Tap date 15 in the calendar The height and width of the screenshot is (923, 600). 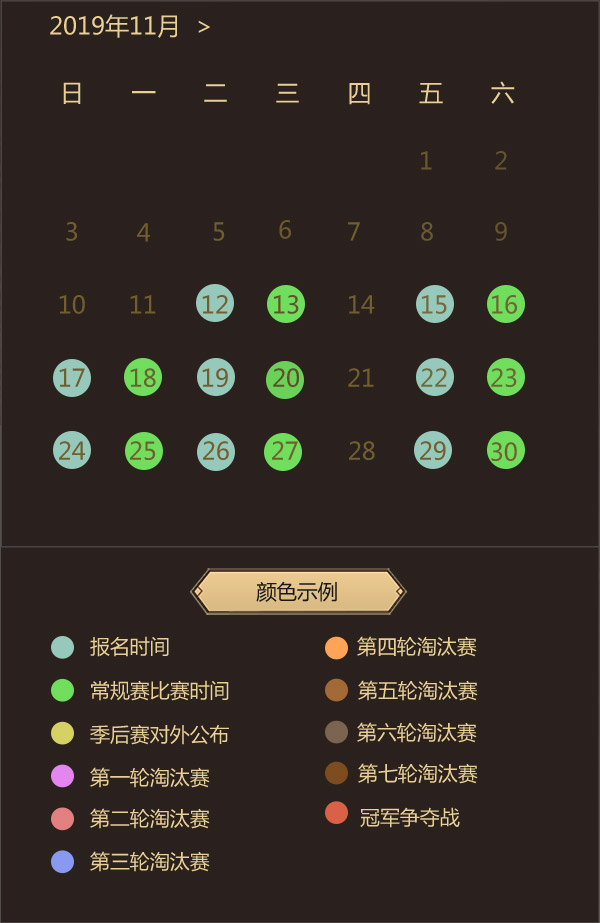pyautogui.click(x=434, y=304)
